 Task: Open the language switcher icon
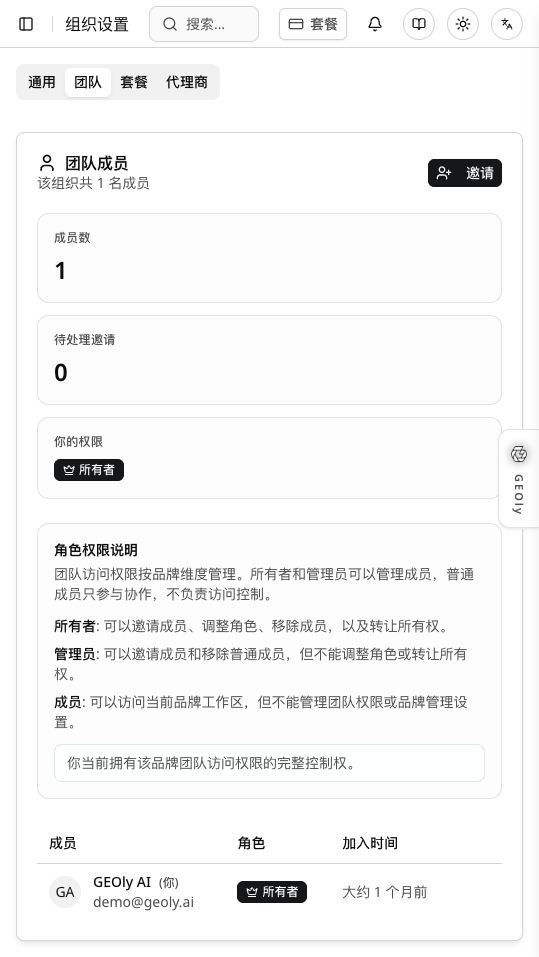(x=507, y=24)
